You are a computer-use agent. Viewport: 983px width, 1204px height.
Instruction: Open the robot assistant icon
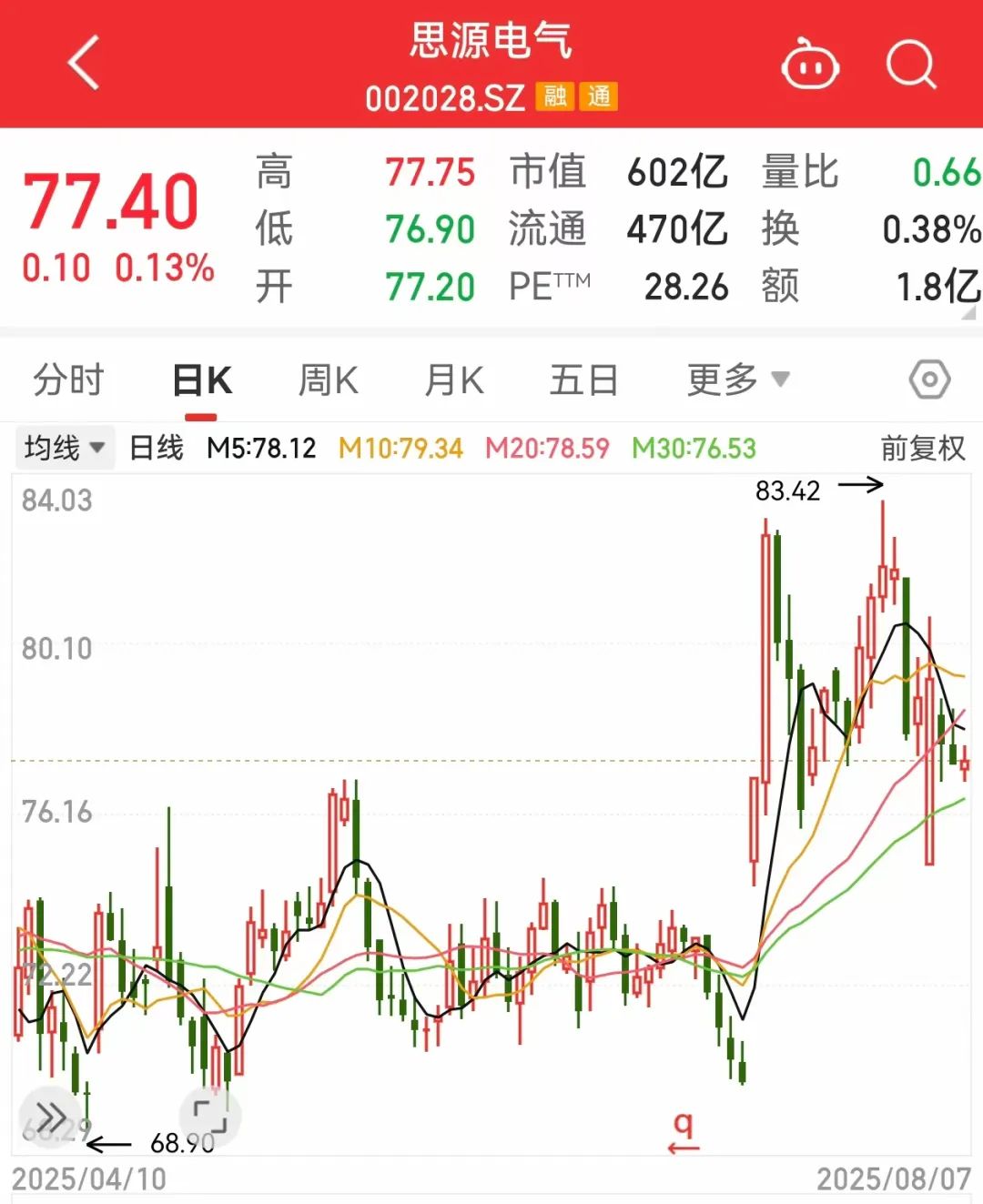pyautogui.click(x=810, y=66)
